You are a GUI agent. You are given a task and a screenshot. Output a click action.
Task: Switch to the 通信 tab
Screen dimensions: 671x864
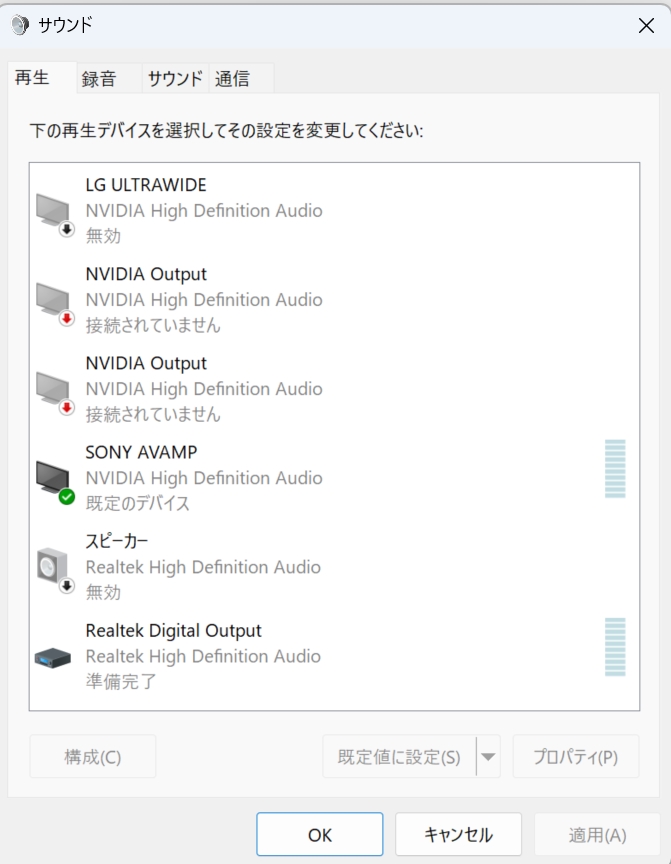tap(232, 79)
